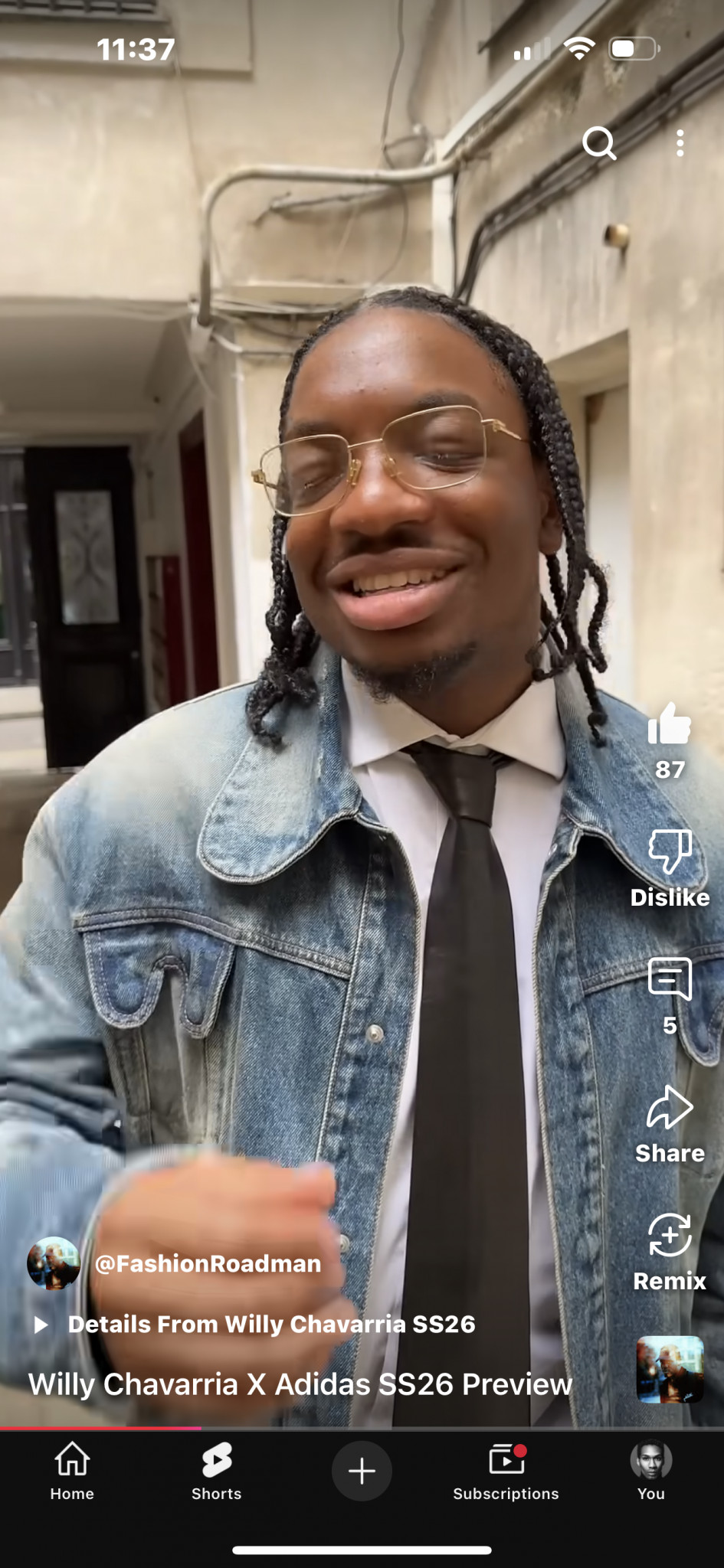The height and width of the screenshot is (1568, 724).
Task: Open the You profile tab
Action: tap(650, 1471)
